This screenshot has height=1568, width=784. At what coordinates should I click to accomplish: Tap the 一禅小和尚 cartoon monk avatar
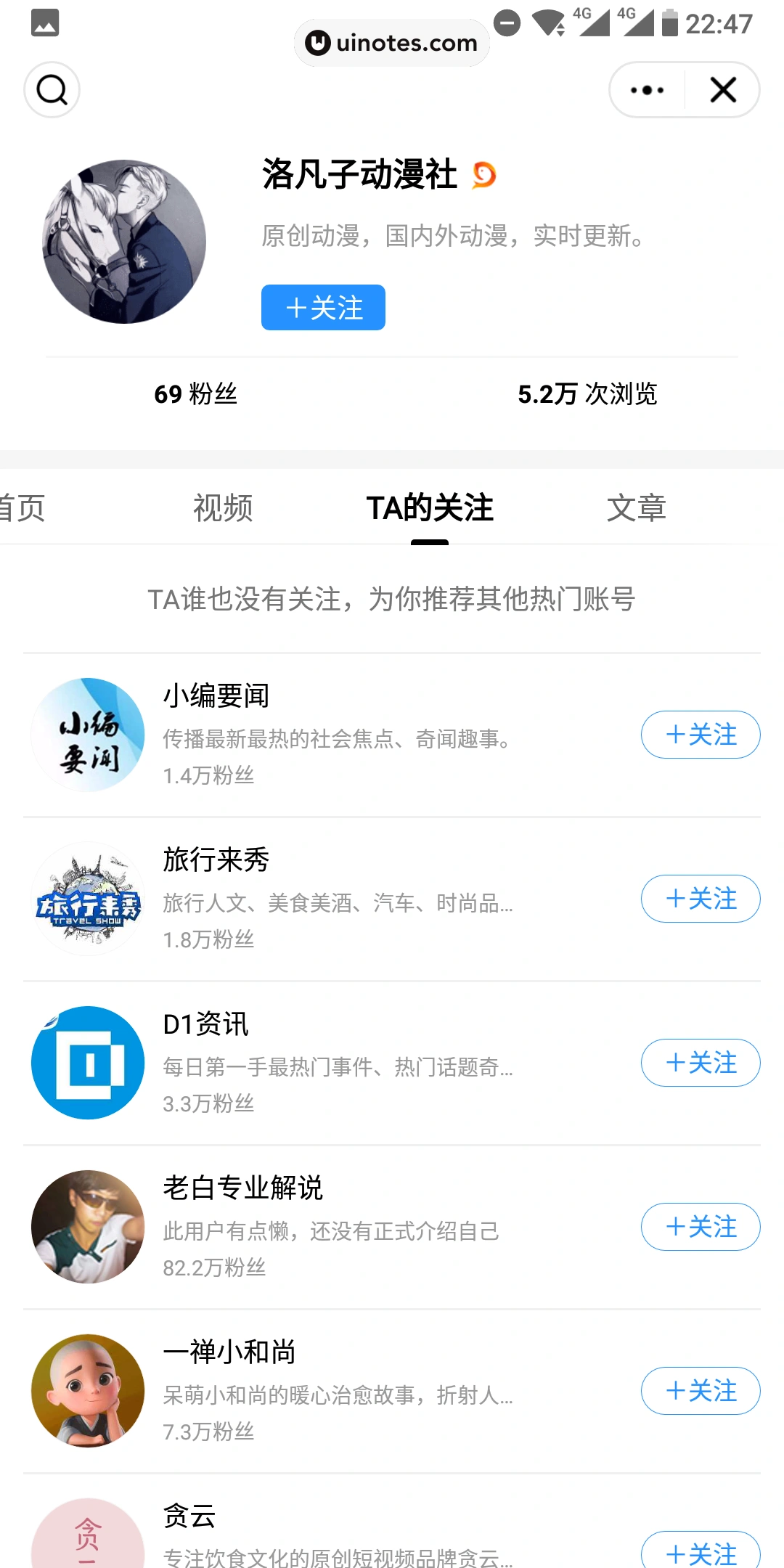click(x=87, y=1391)
